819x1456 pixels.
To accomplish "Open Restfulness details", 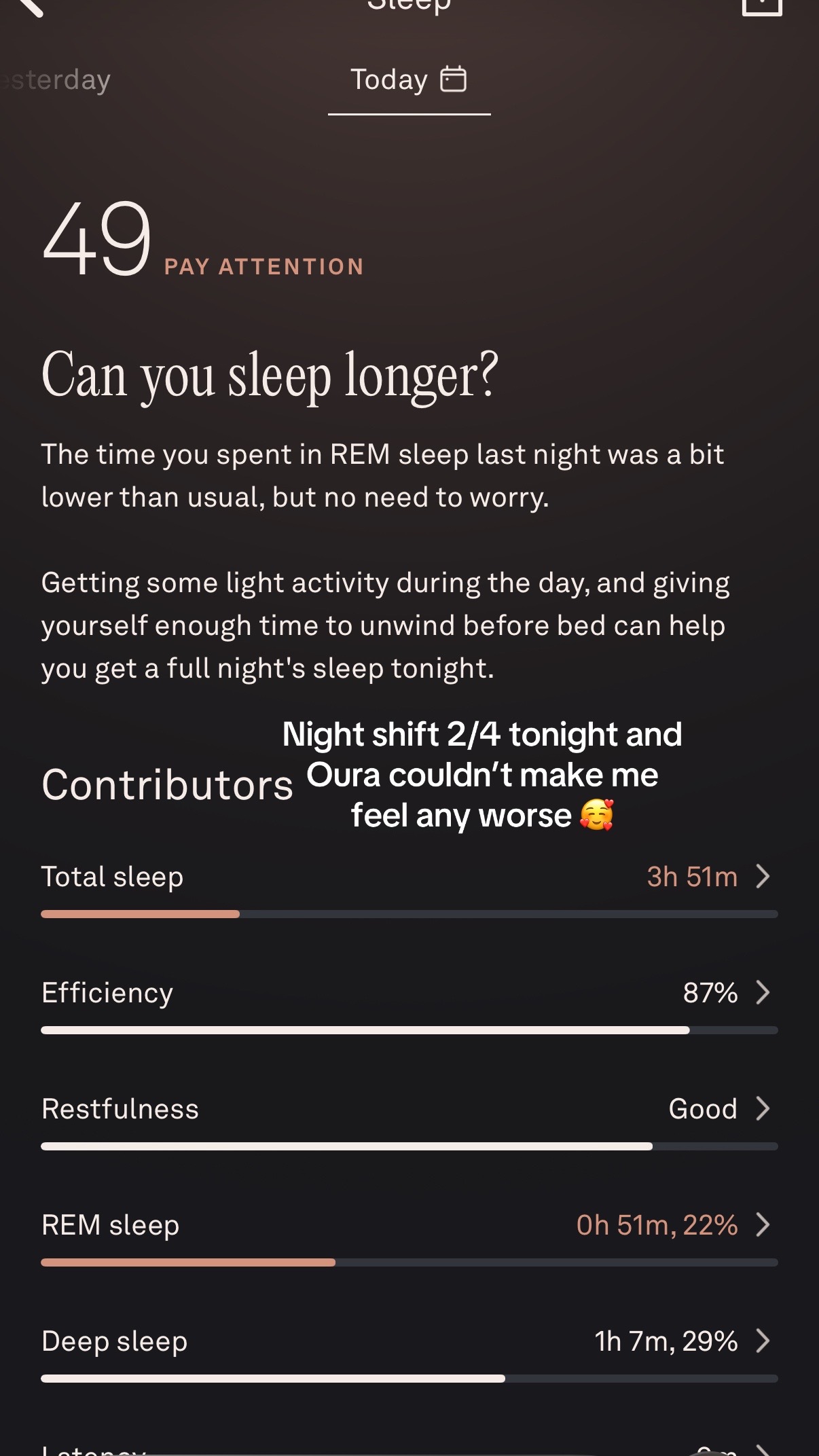I will (409, 1122).
